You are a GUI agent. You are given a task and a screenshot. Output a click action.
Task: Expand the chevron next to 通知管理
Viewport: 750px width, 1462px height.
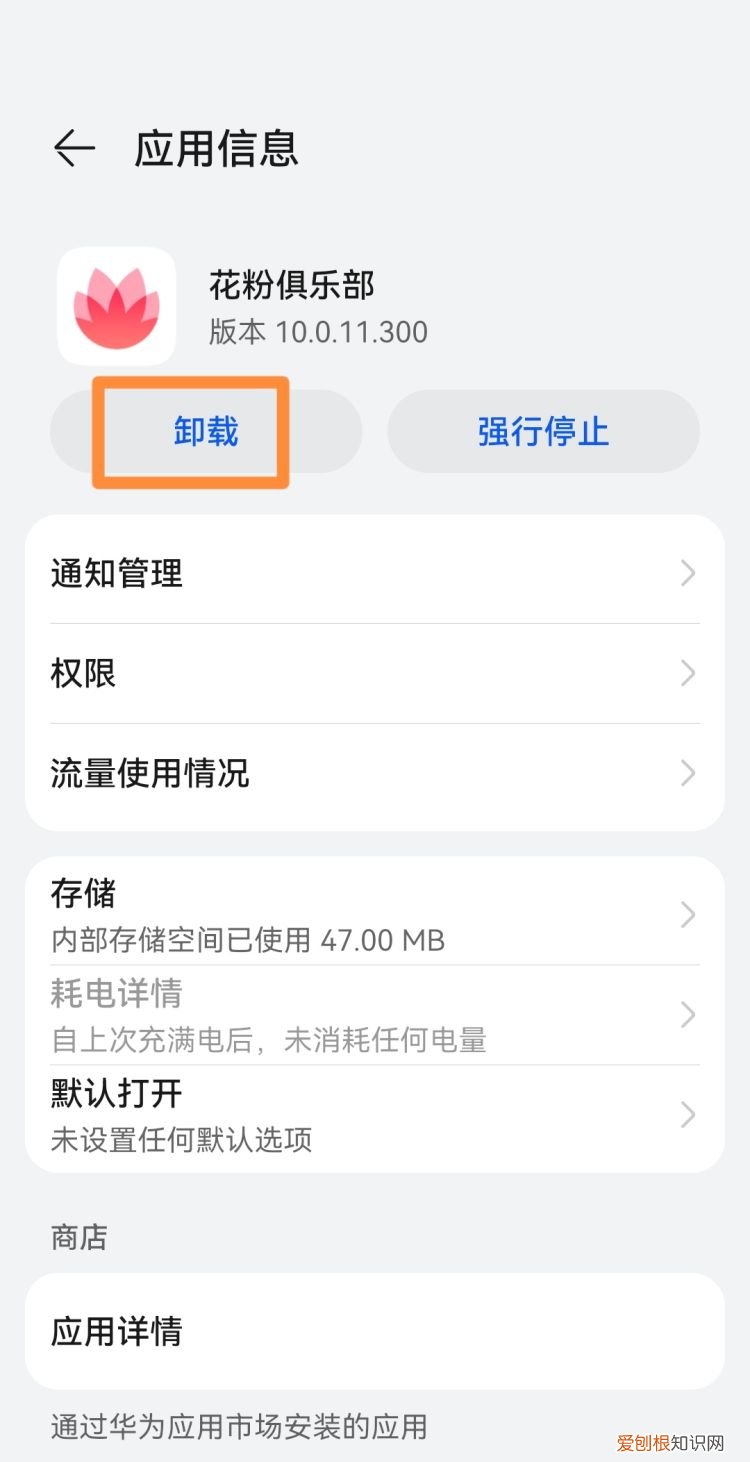[x=688, y=573]
